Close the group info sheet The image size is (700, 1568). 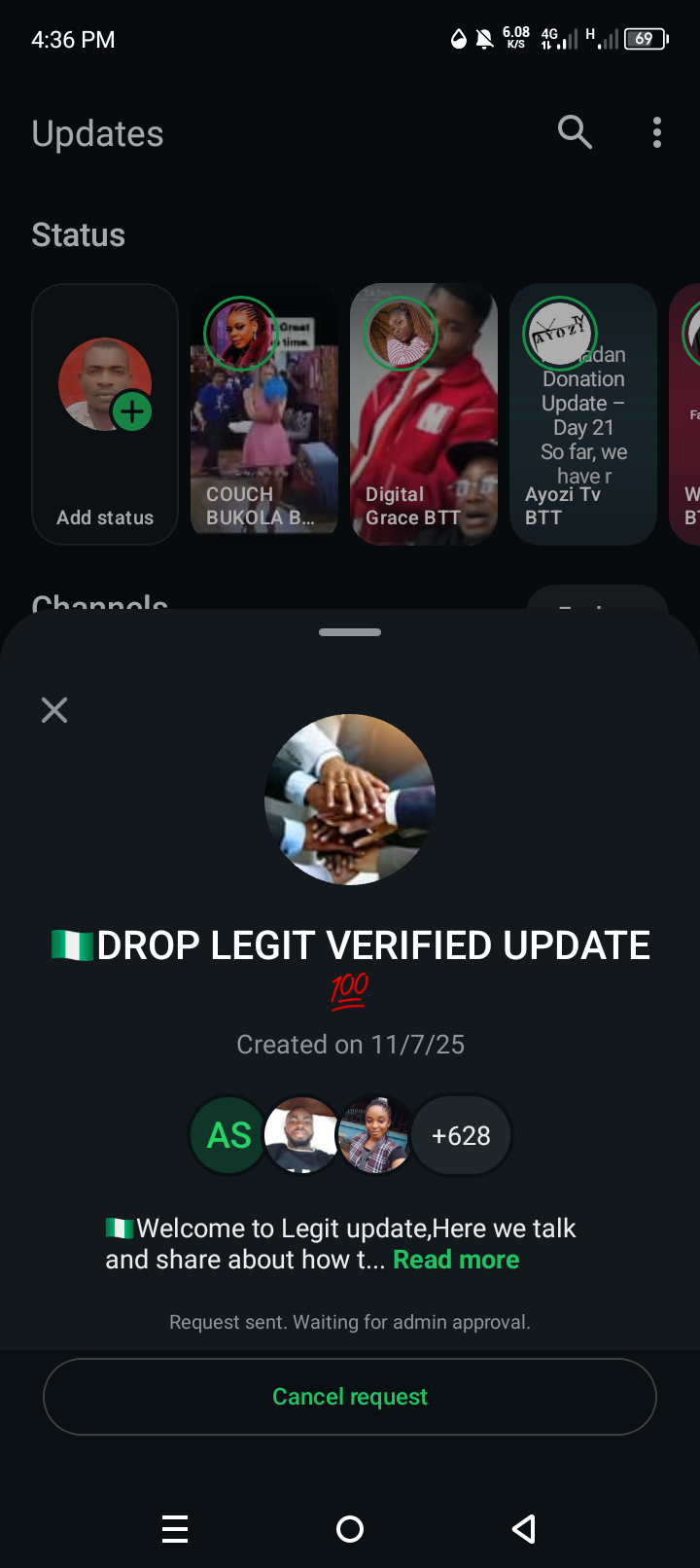click(54, 710)
